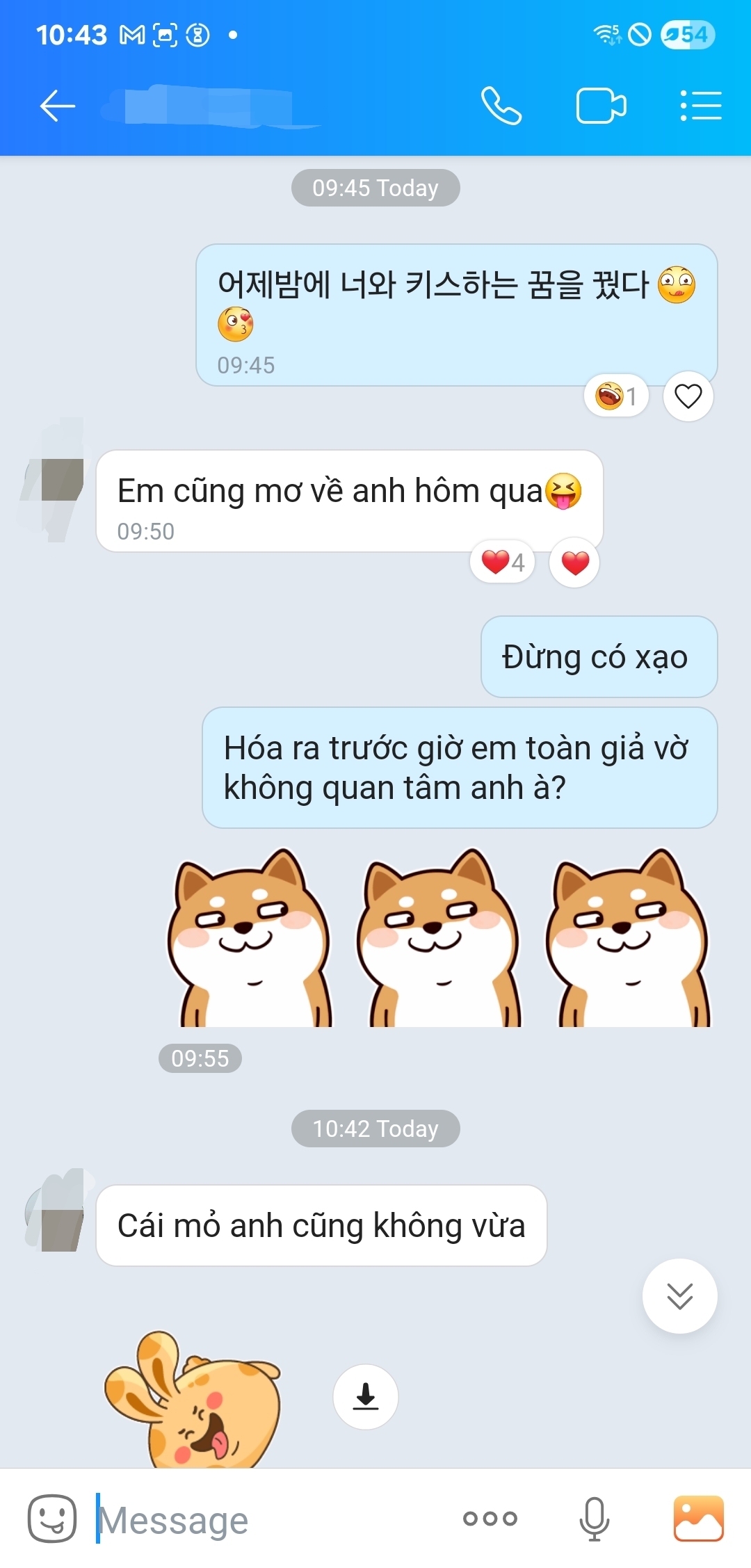Download the laughing bunny sticker
Image resolution: width=751 pixels, height=1568 pixels.
[x=366, y=1396]
